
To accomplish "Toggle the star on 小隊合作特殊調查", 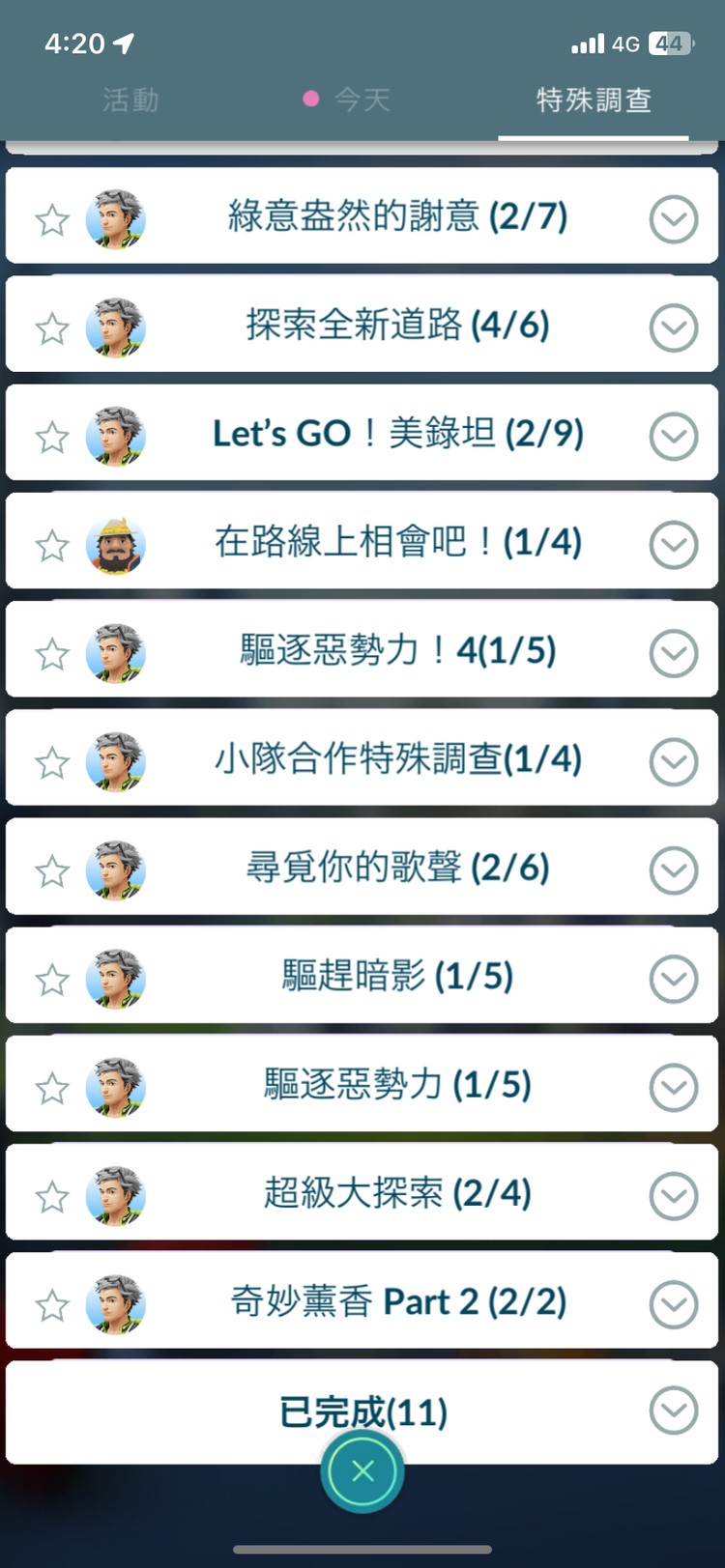I will [x=52, y=759].
